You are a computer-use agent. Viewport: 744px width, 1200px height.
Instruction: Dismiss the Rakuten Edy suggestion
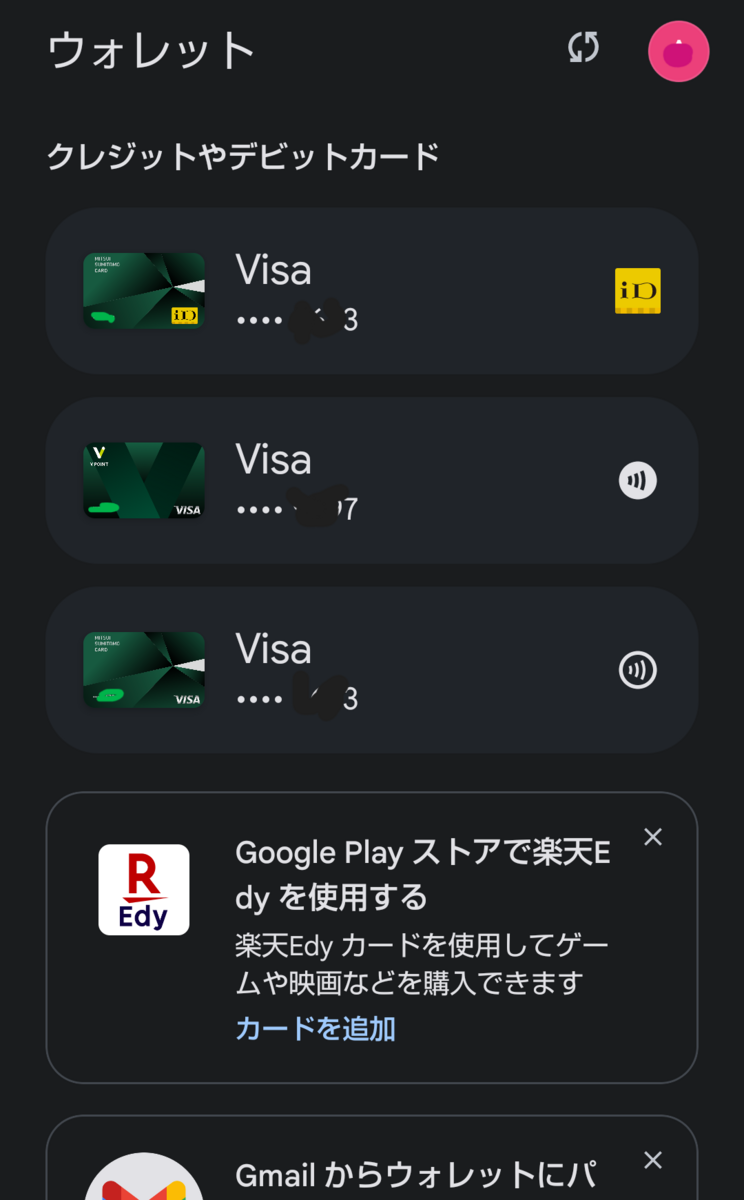click(652, 836)
